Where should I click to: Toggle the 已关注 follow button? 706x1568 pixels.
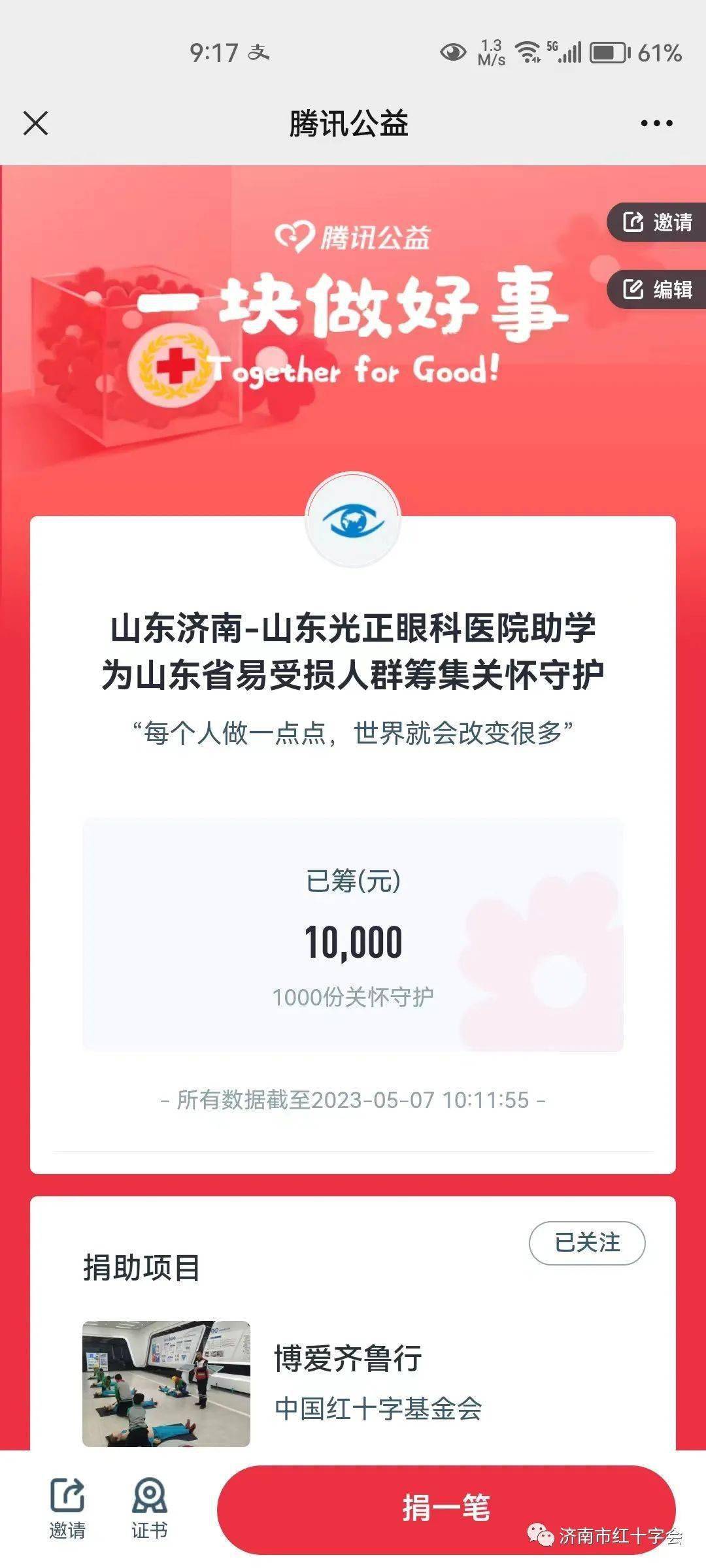tap(586, 1243)
